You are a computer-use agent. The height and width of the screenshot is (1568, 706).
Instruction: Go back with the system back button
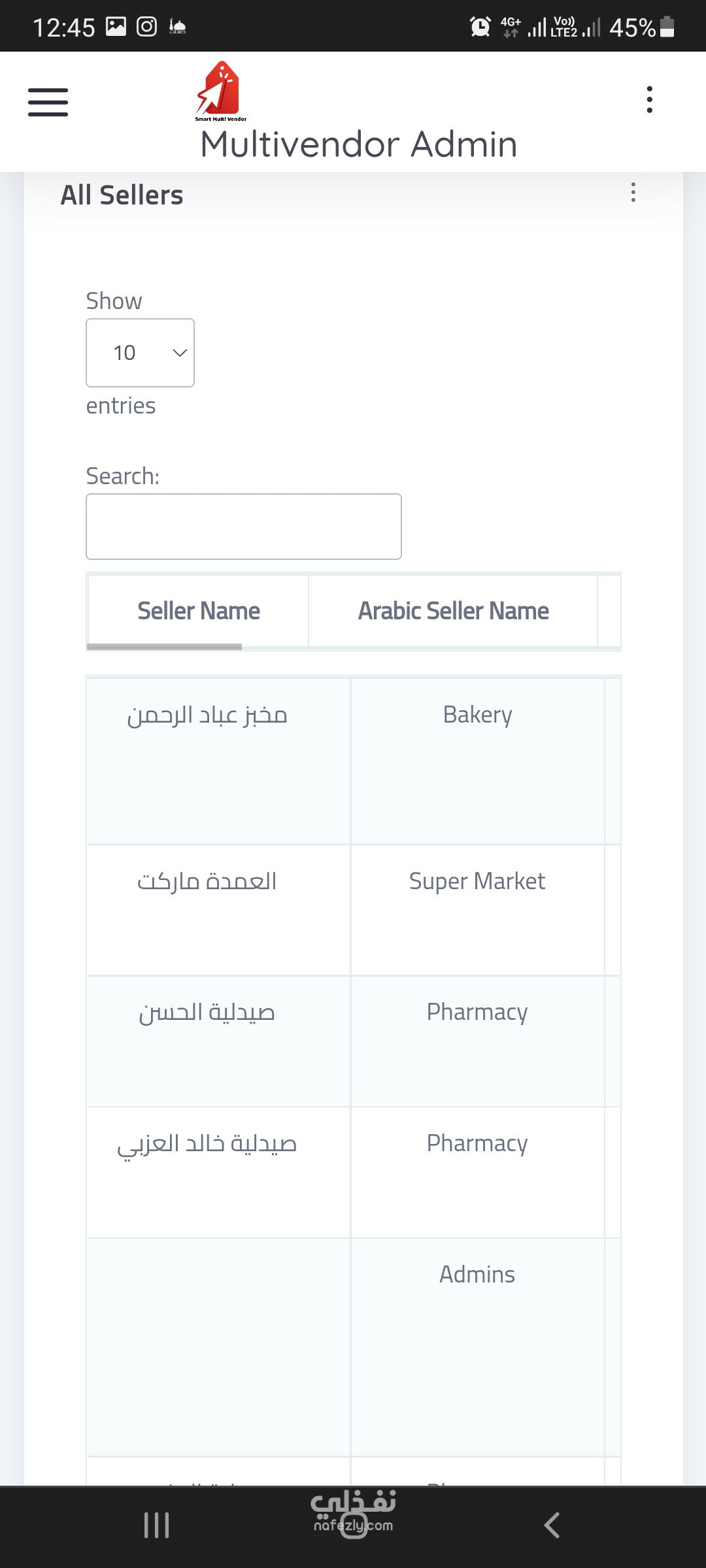pyautogui.click(x=551, y=1526)
